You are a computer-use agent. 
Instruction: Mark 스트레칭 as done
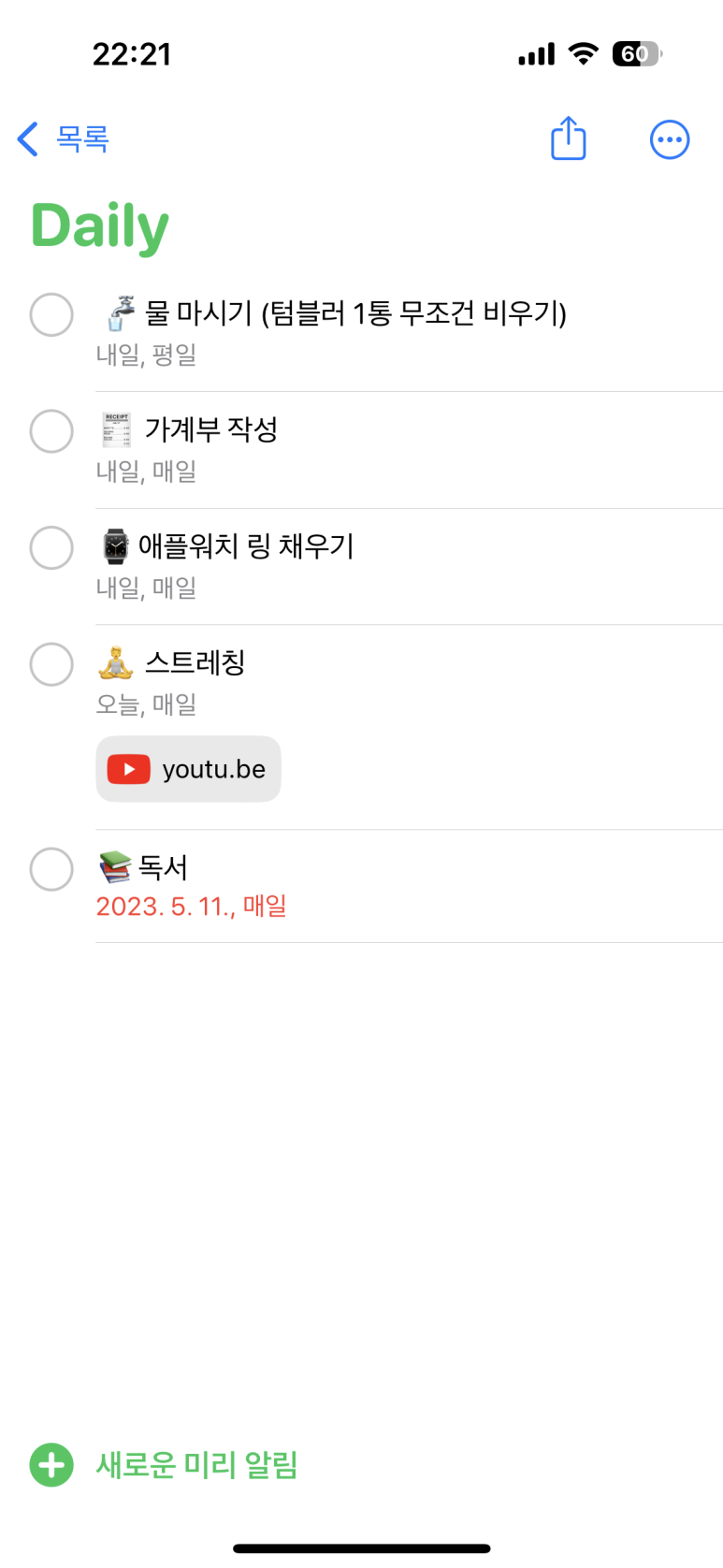(51, 664)
